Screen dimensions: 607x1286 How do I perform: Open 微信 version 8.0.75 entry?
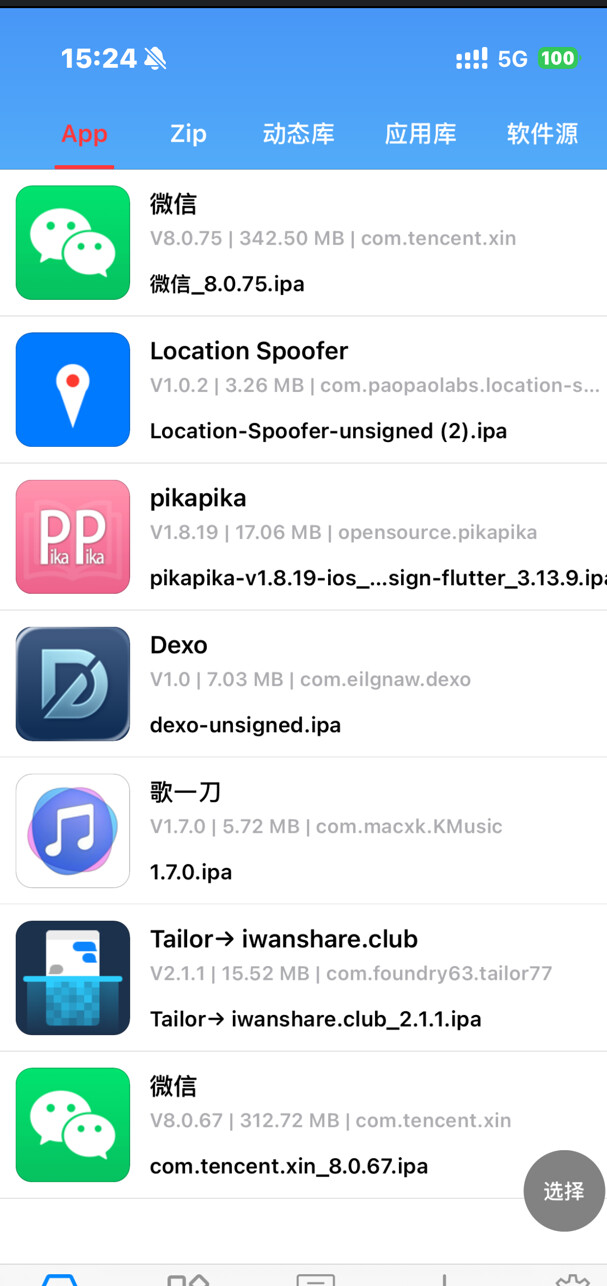pos(303,243)
